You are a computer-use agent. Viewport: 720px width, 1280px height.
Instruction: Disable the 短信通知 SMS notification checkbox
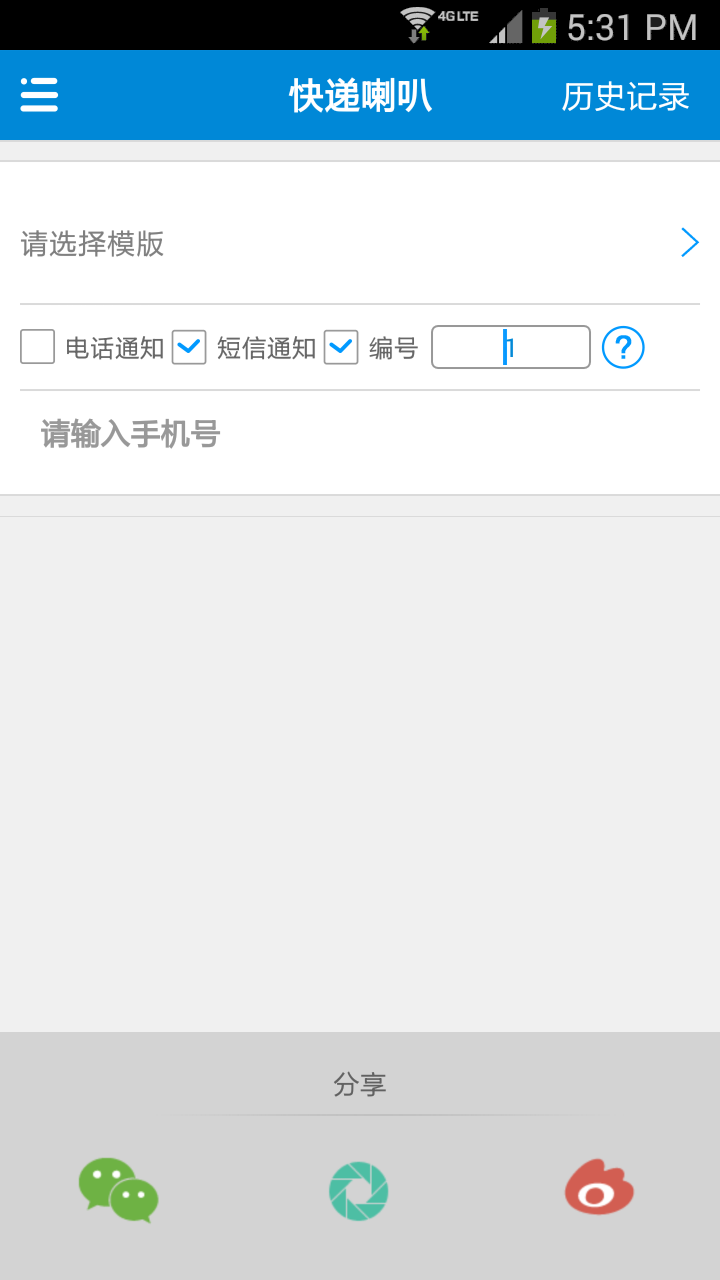(189, 347)
